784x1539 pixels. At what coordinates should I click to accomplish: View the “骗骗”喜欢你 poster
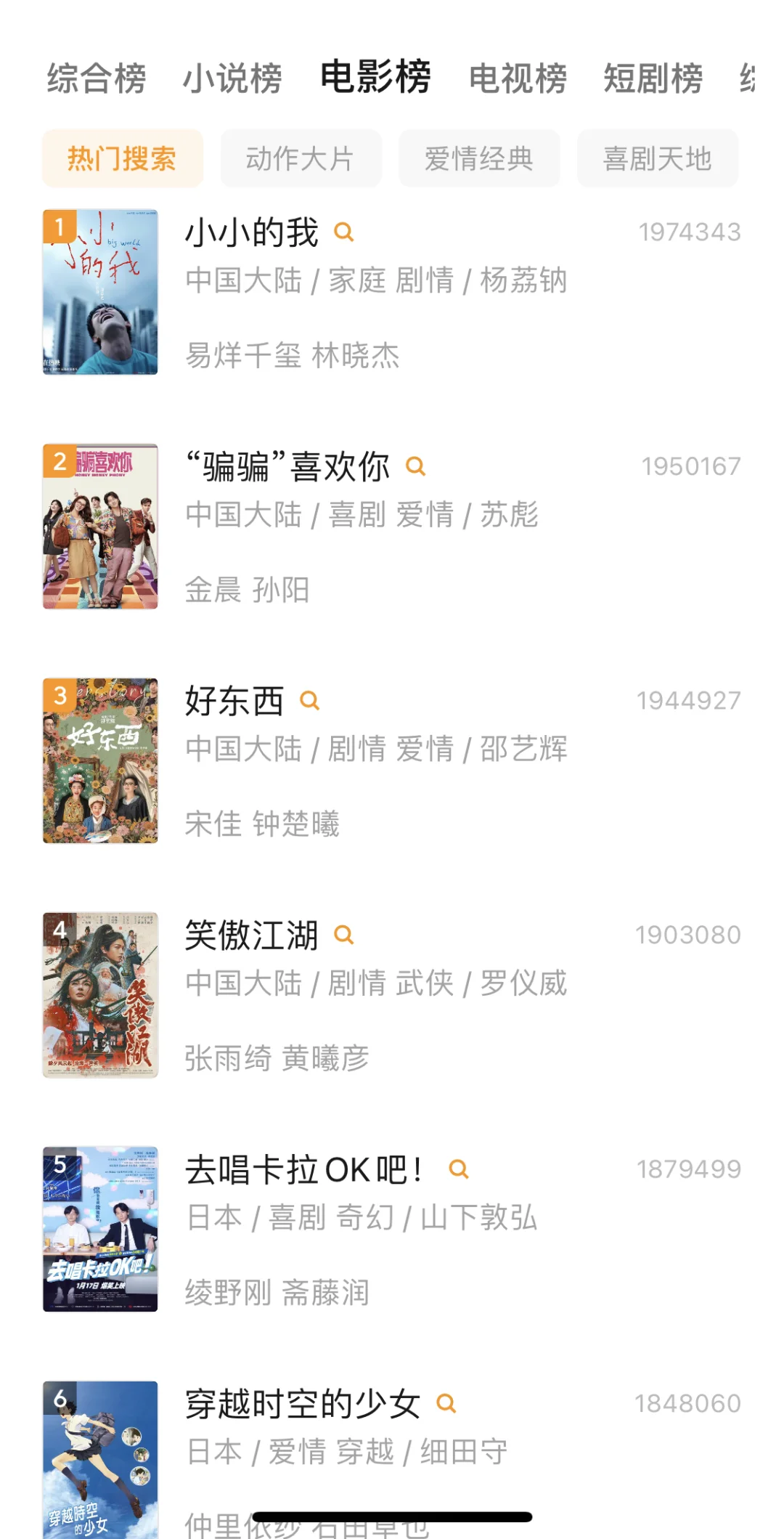[x=100, y=526]
